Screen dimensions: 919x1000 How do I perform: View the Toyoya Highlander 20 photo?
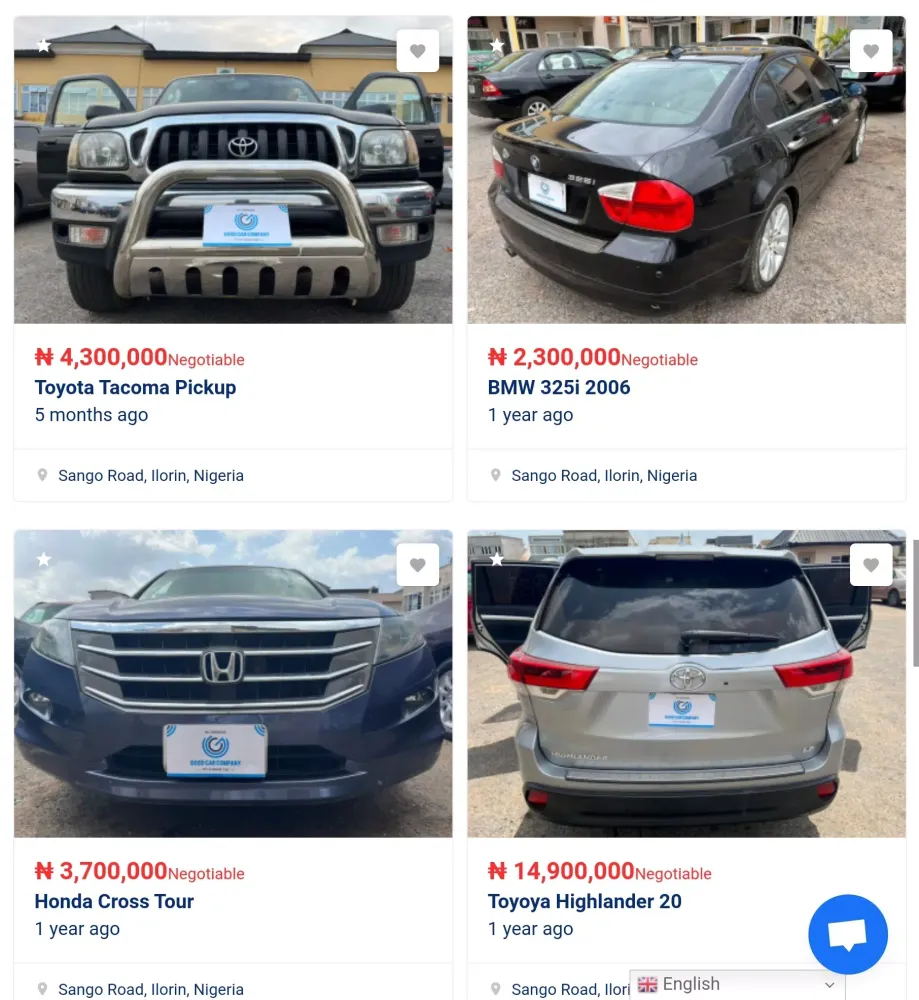686,684
